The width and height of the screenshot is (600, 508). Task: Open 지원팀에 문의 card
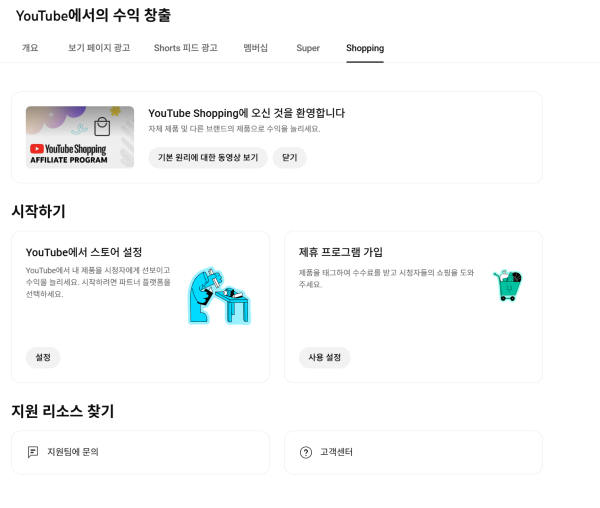tap(140, 452)
